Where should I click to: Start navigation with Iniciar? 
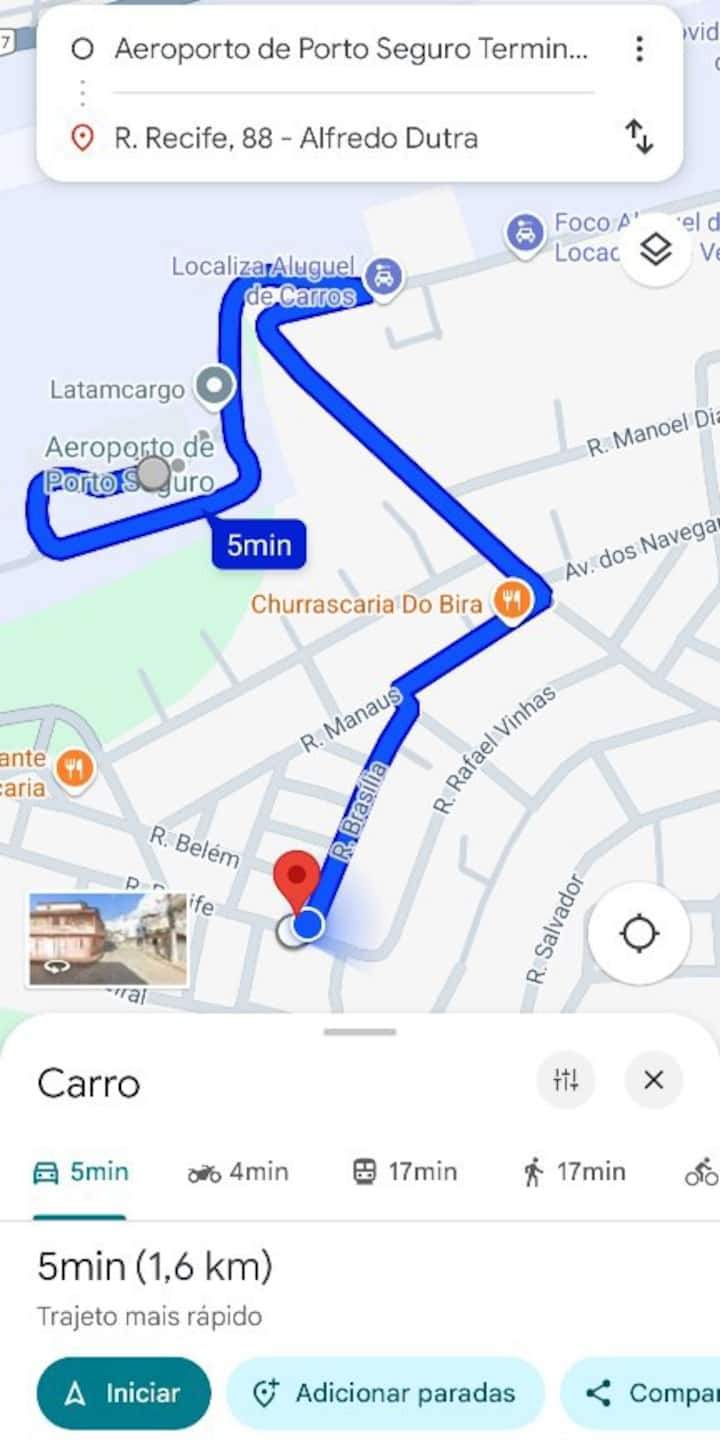(x=124, y=1393)
